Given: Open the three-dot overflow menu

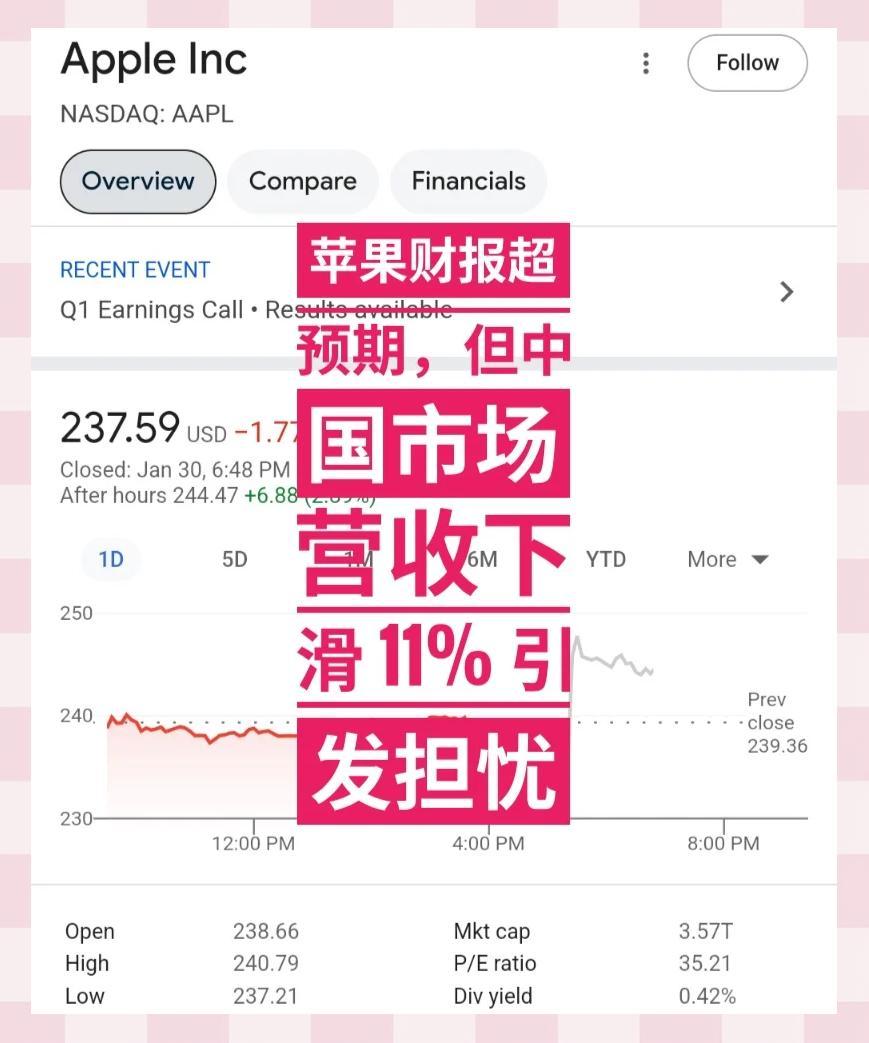Looking at the screenshot, I should (645, 63).
